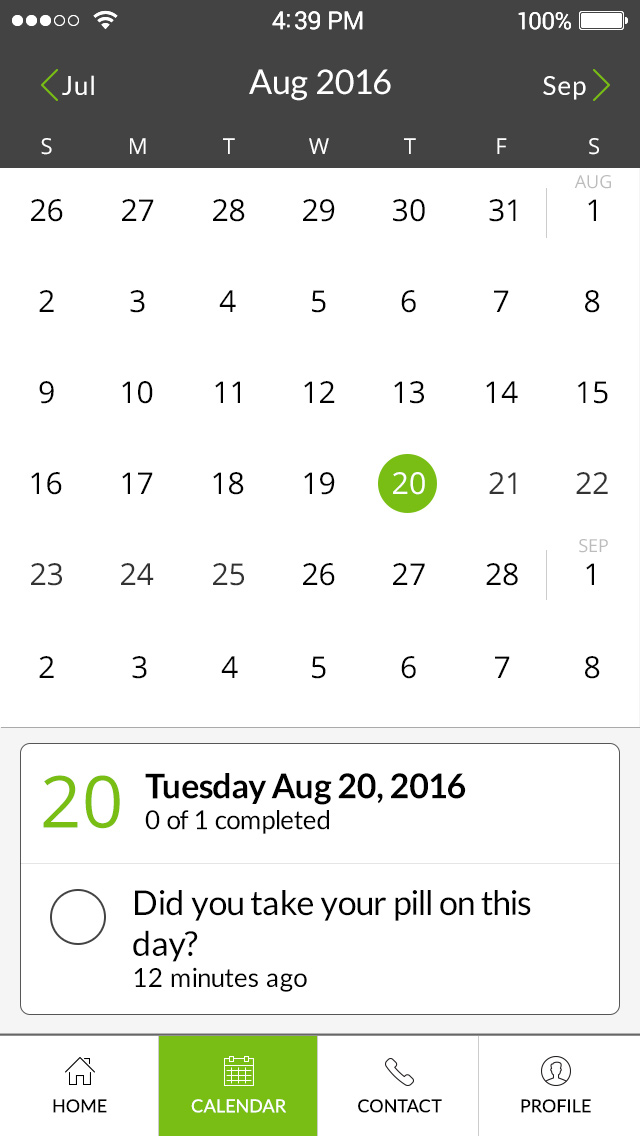Choose date 17 in the calendar
Viewport: 640px width, 1136px height.
click(x=137, y=484)
